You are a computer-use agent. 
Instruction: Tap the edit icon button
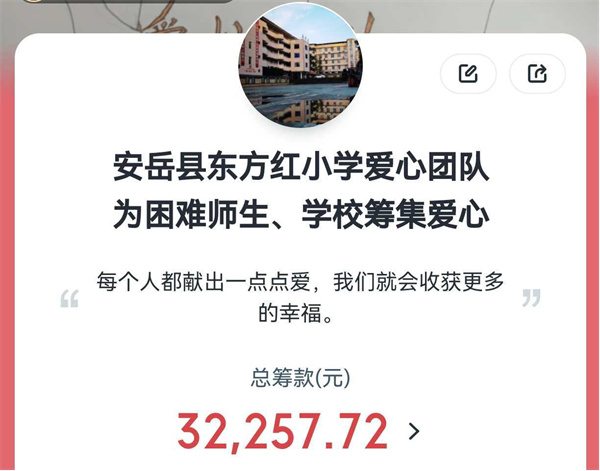coord(468,73)
